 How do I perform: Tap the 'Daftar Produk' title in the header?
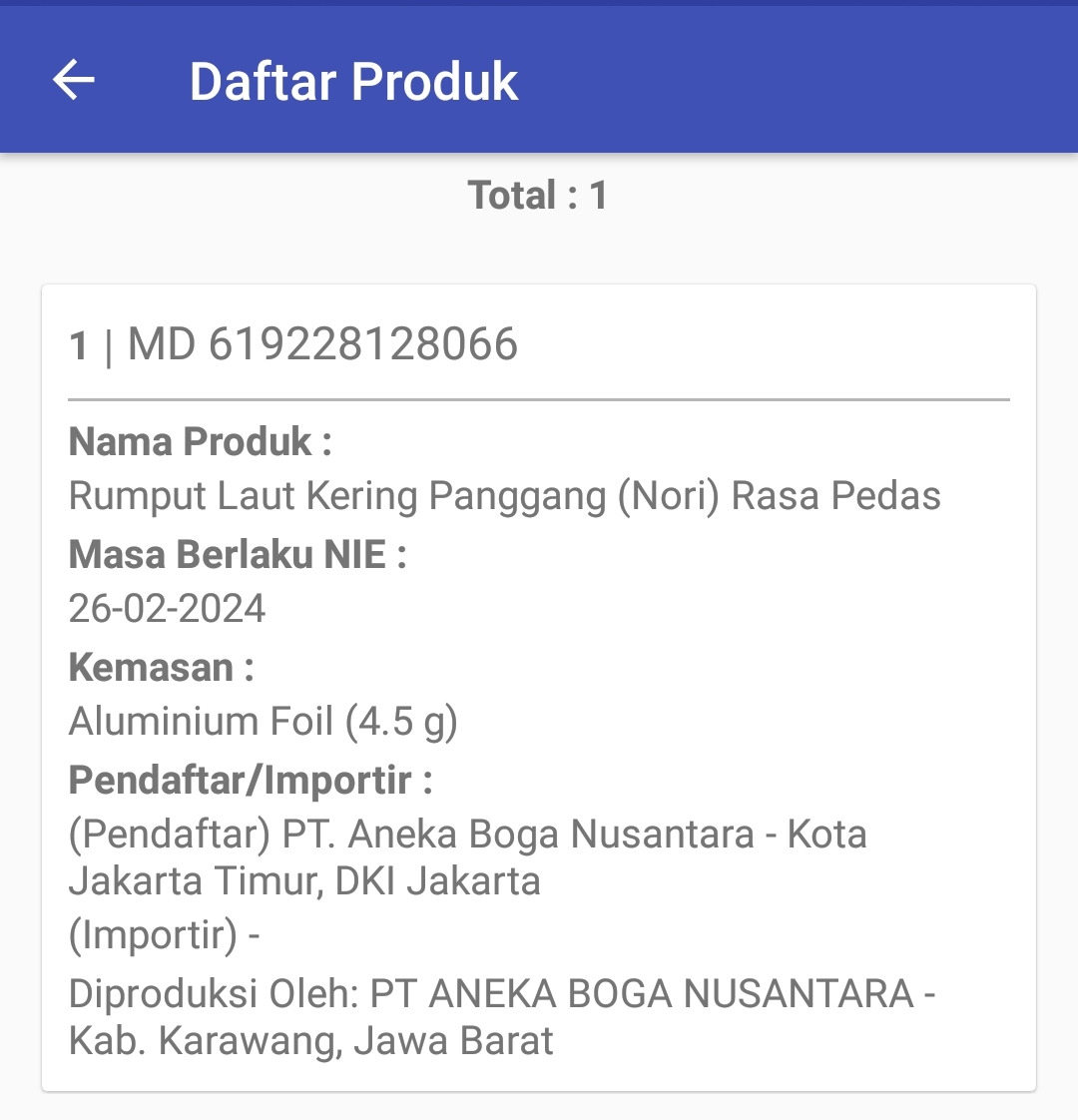354,81
